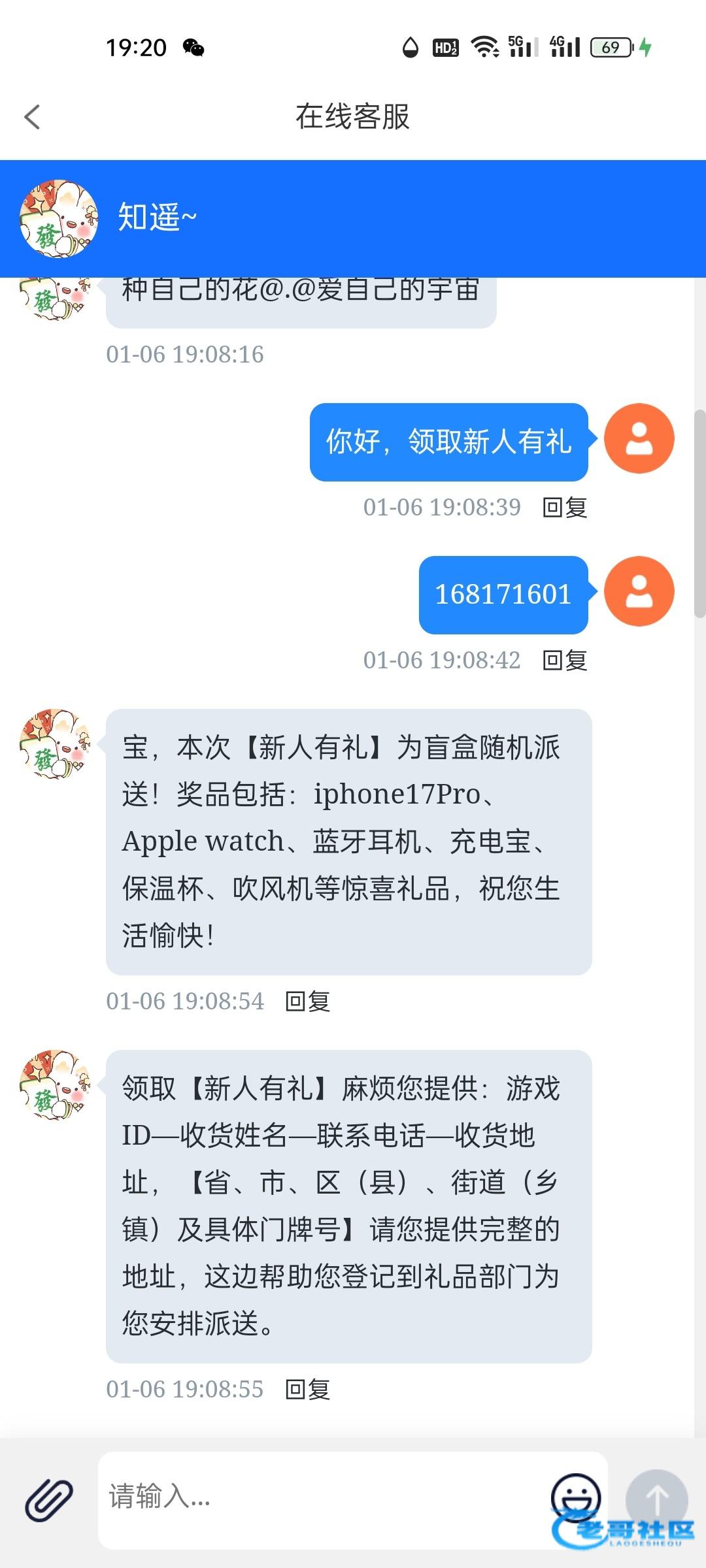Reply to the message sent at 19:08:55

307,1390
